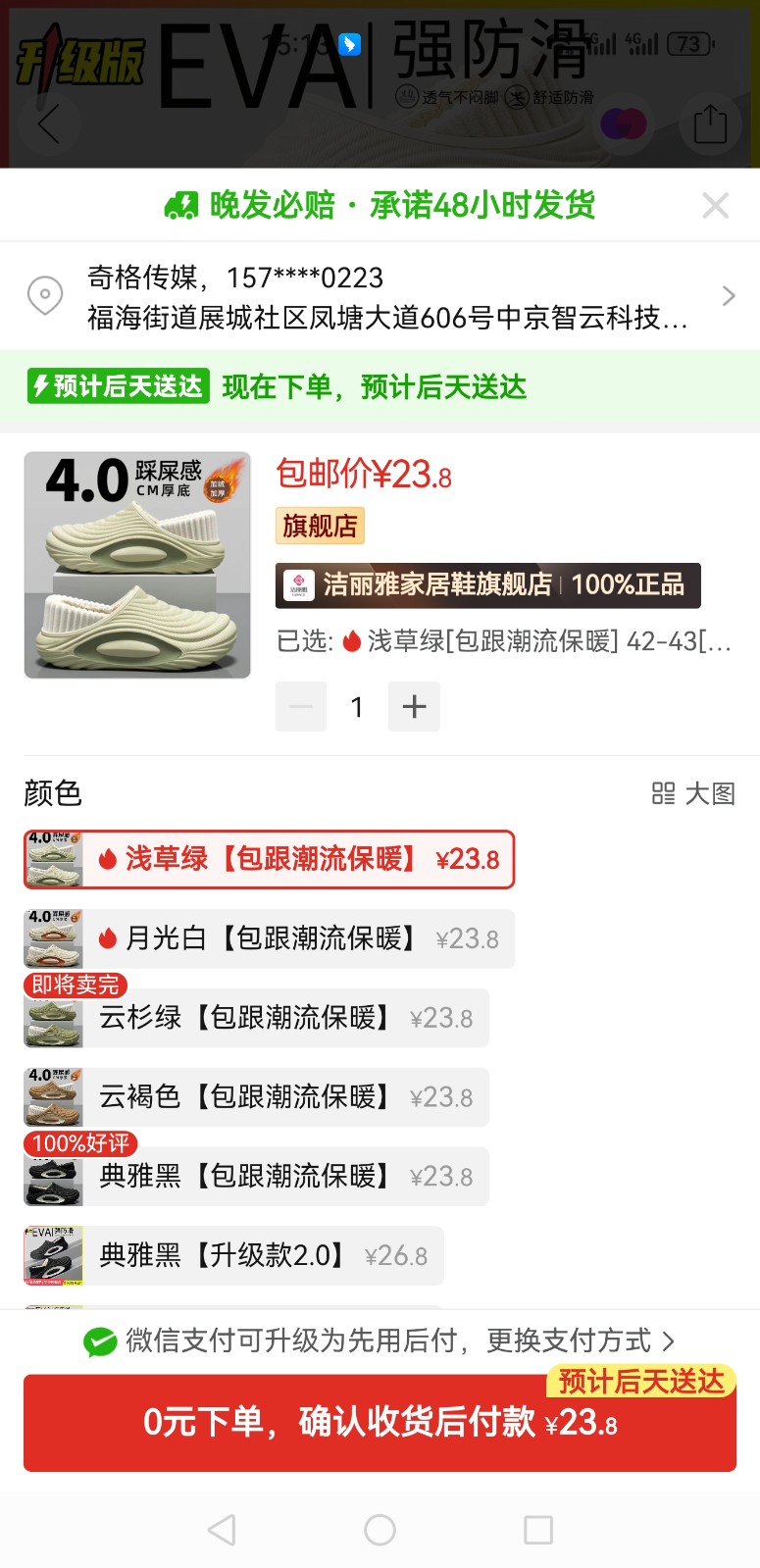Select 典雅黑【升级款2.0】 at ¥26.8
Screen dimensions: 760x1568
(x=233, y=1256)
